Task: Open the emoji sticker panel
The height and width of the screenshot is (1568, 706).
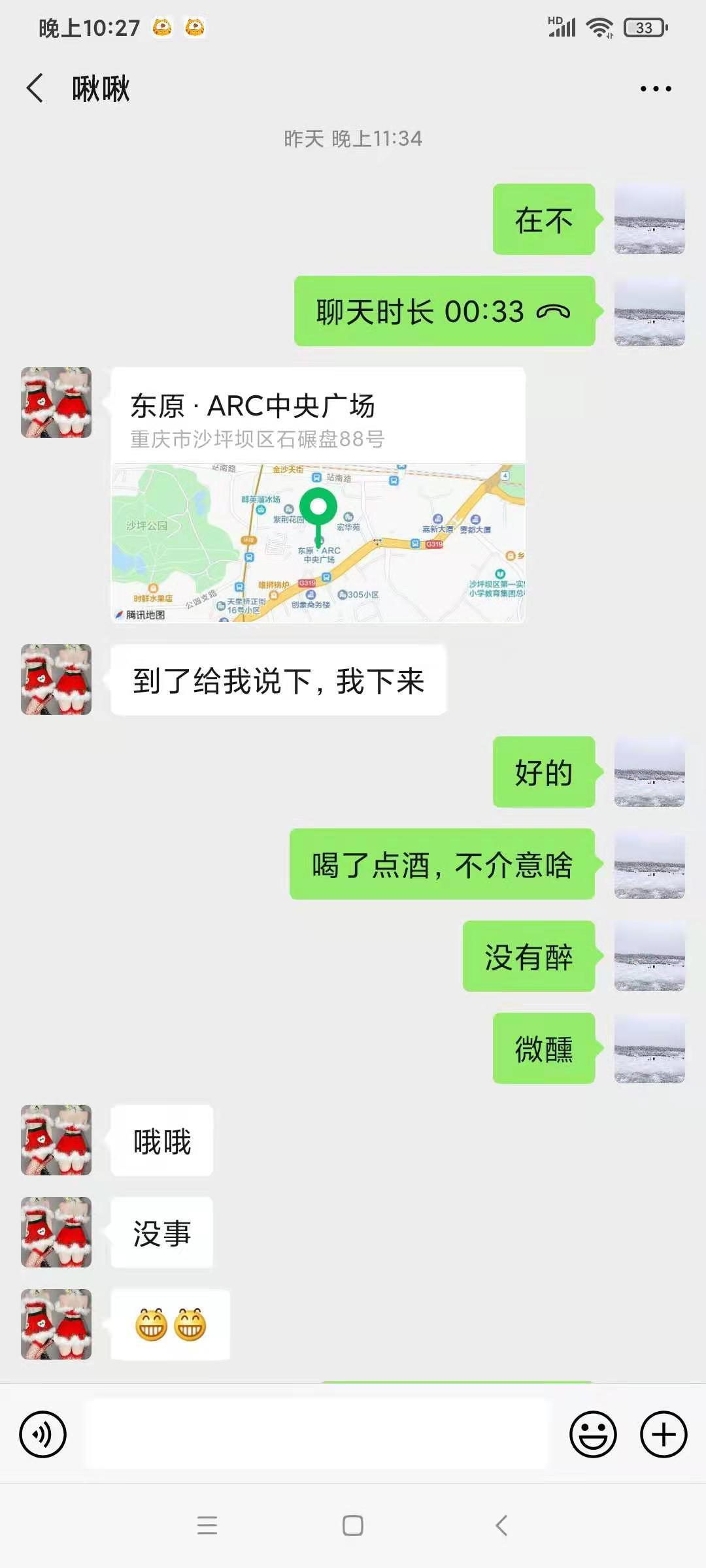Action: [x=593, y=1435]
